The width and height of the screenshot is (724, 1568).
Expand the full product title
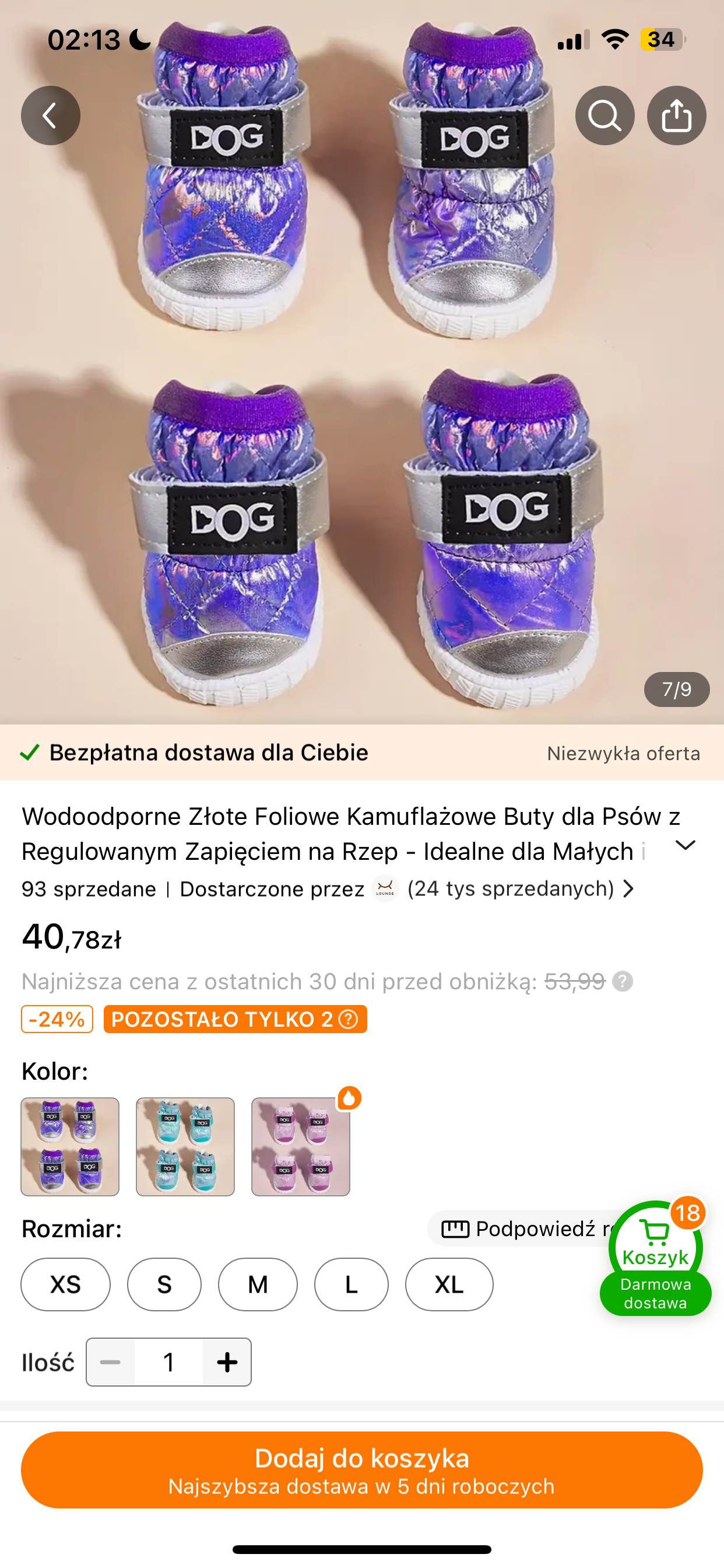tap(685, 845)
